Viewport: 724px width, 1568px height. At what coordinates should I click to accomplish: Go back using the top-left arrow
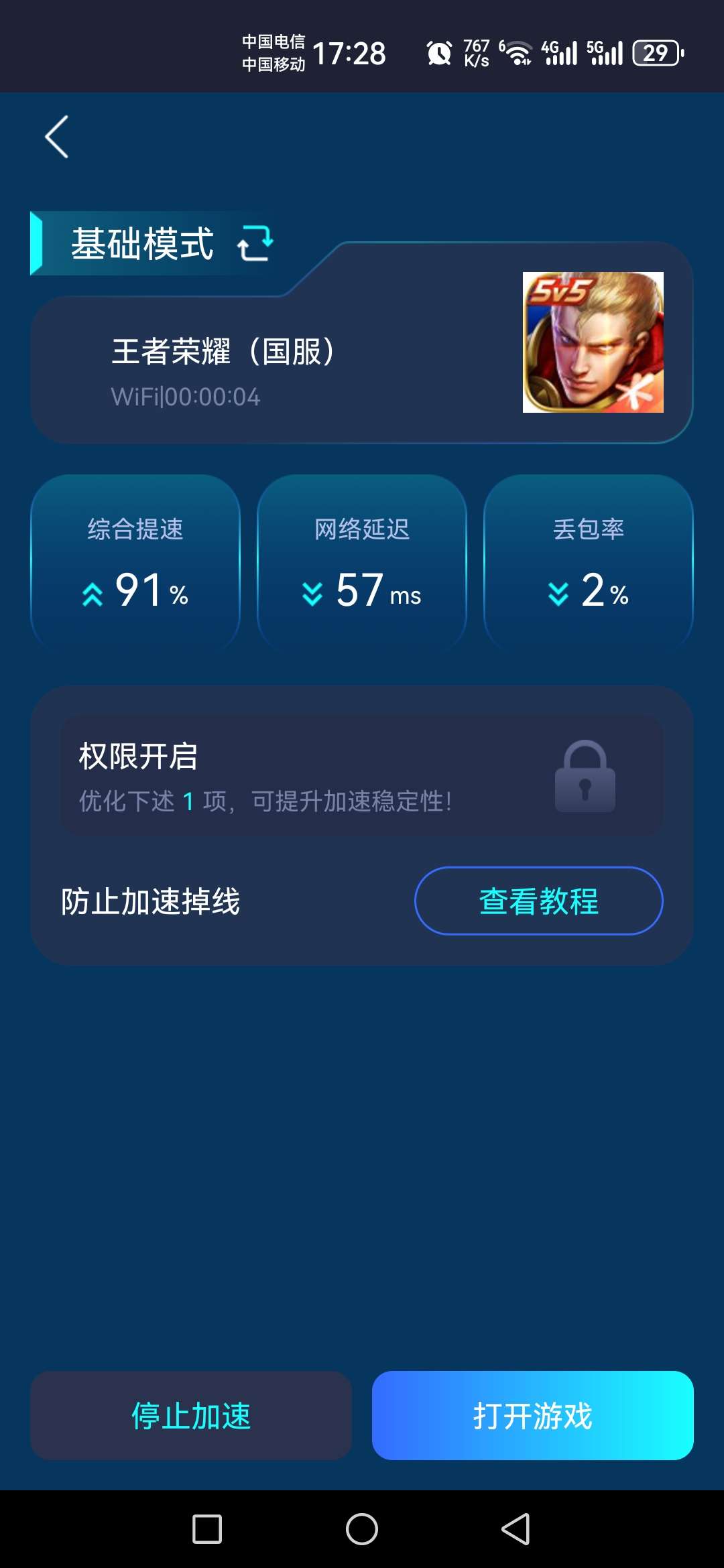57,137
